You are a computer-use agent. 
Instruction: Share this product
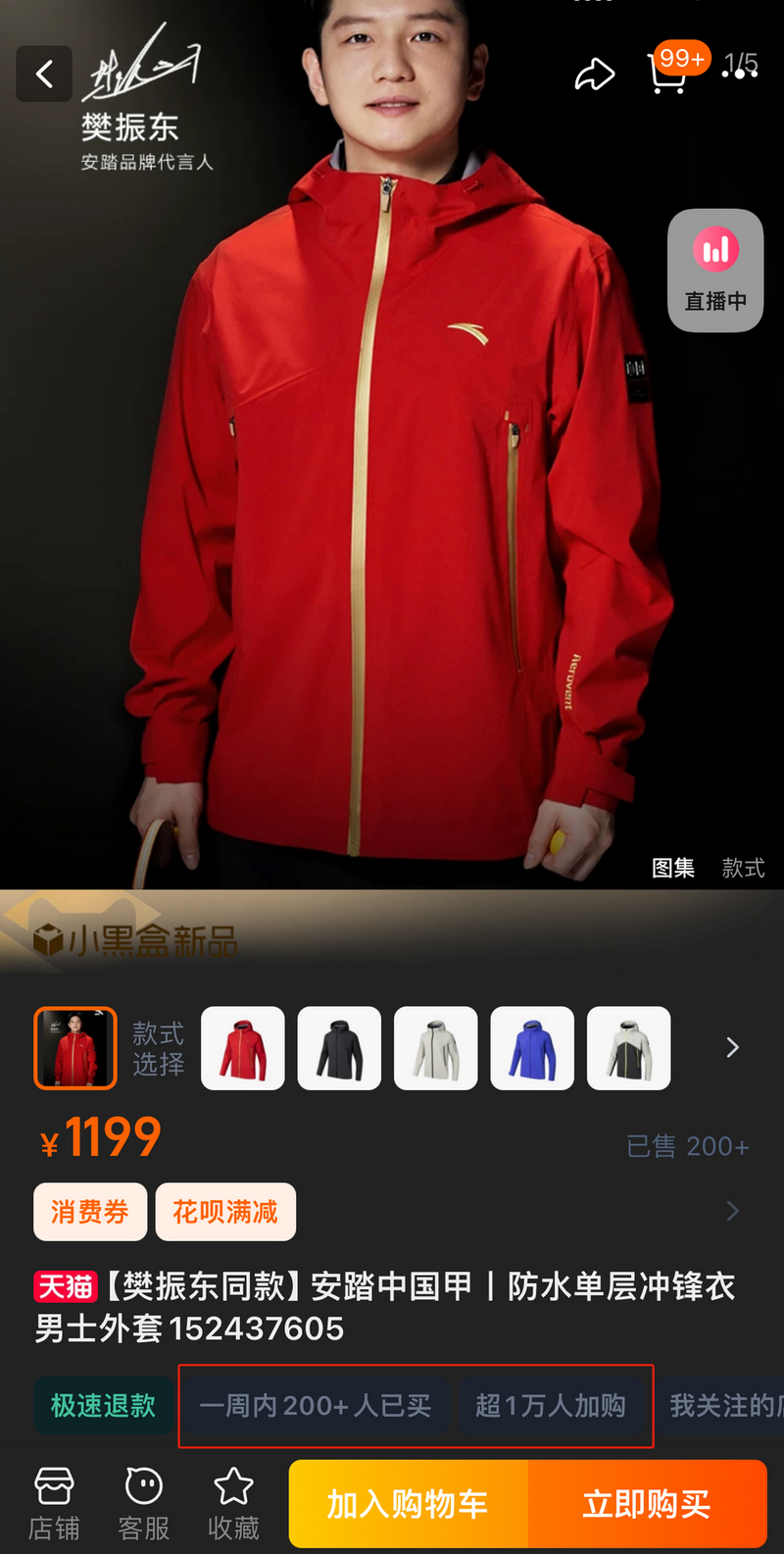pos(594,75)
